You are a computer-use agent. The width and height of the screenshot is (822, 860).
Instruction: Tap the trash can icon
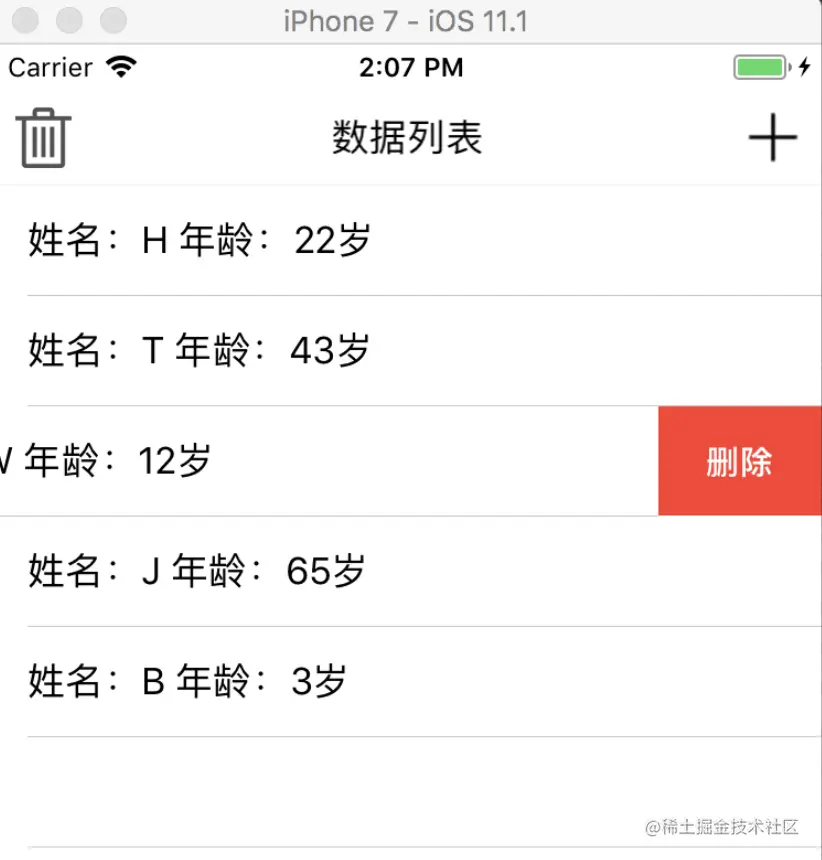[43, 138]
